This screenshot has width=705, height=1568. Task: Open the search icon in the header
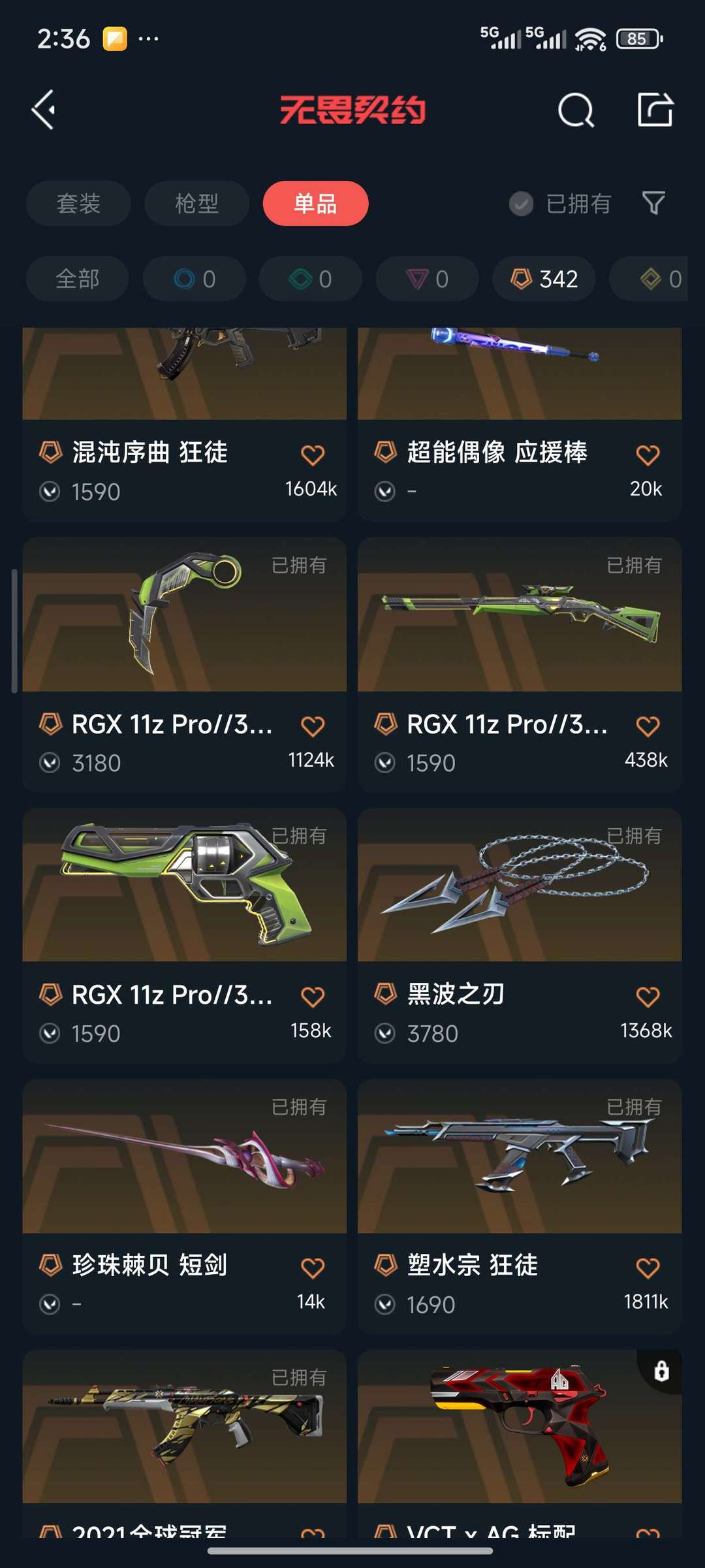(576, 110)
